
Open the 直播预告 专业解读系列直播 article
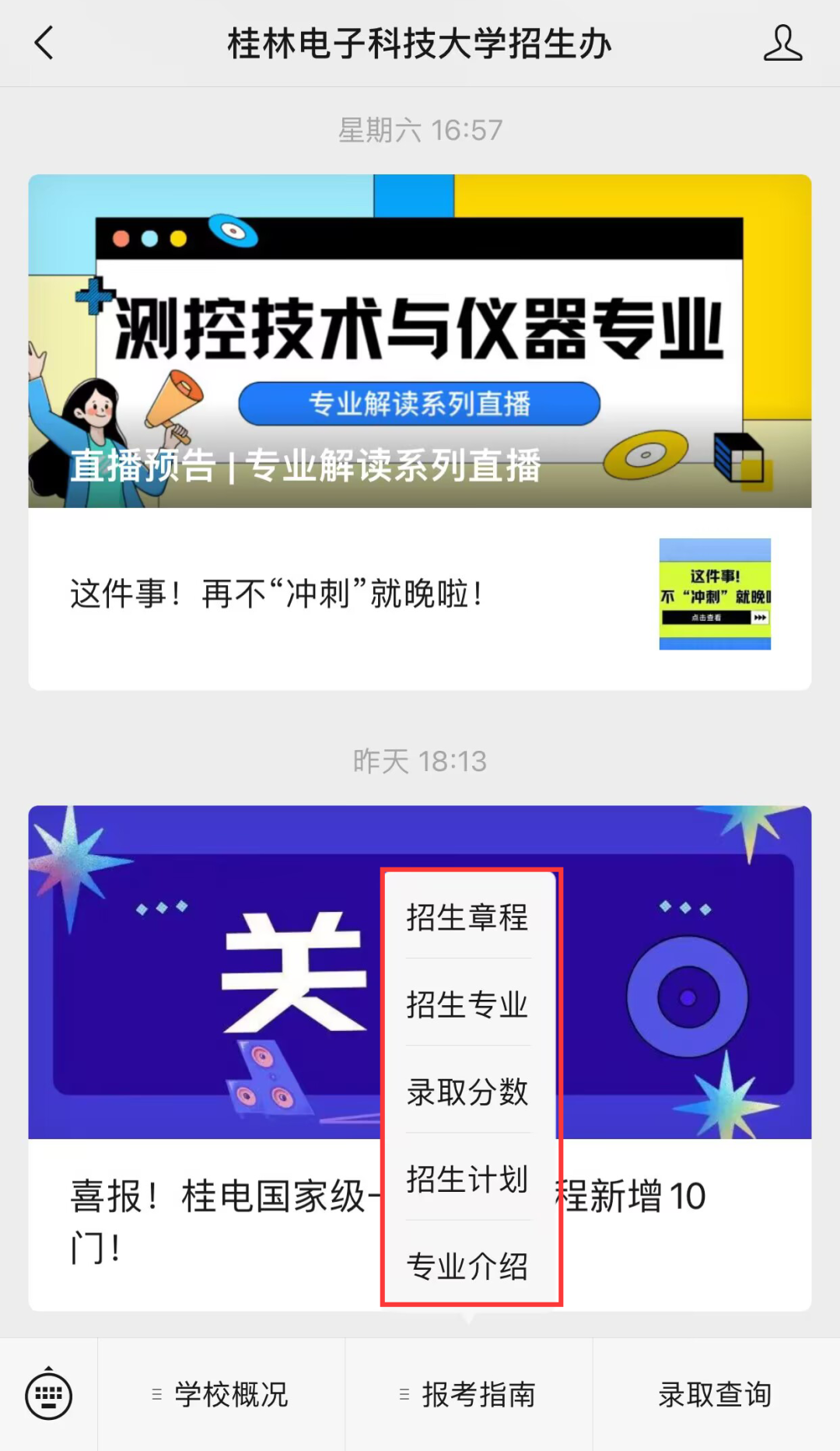[x=420, y=341]
